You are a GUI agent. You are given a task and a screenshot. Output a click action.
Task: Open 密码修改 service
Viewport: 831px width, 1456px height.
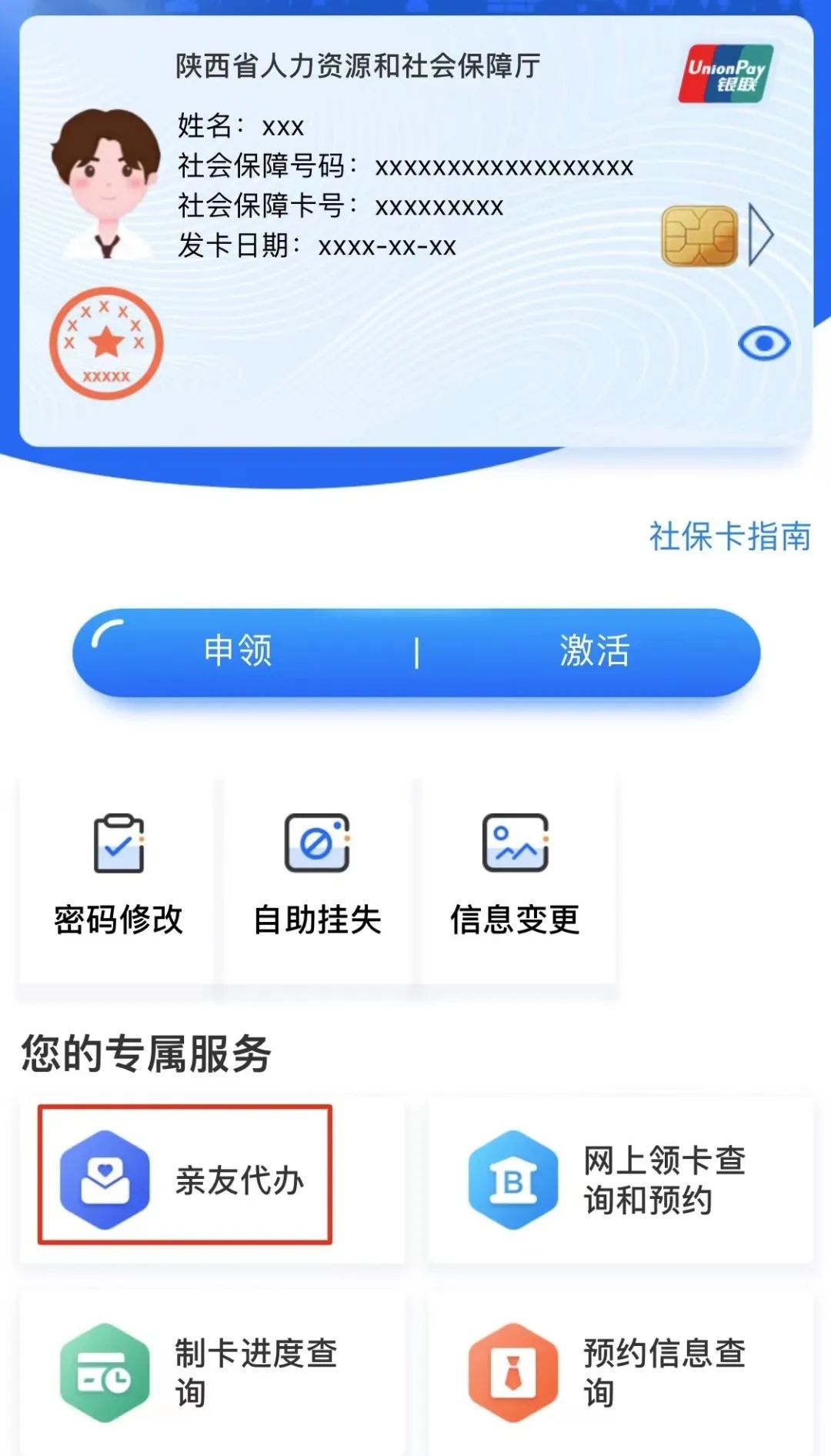pyautogui.click(x=118, y=877)
